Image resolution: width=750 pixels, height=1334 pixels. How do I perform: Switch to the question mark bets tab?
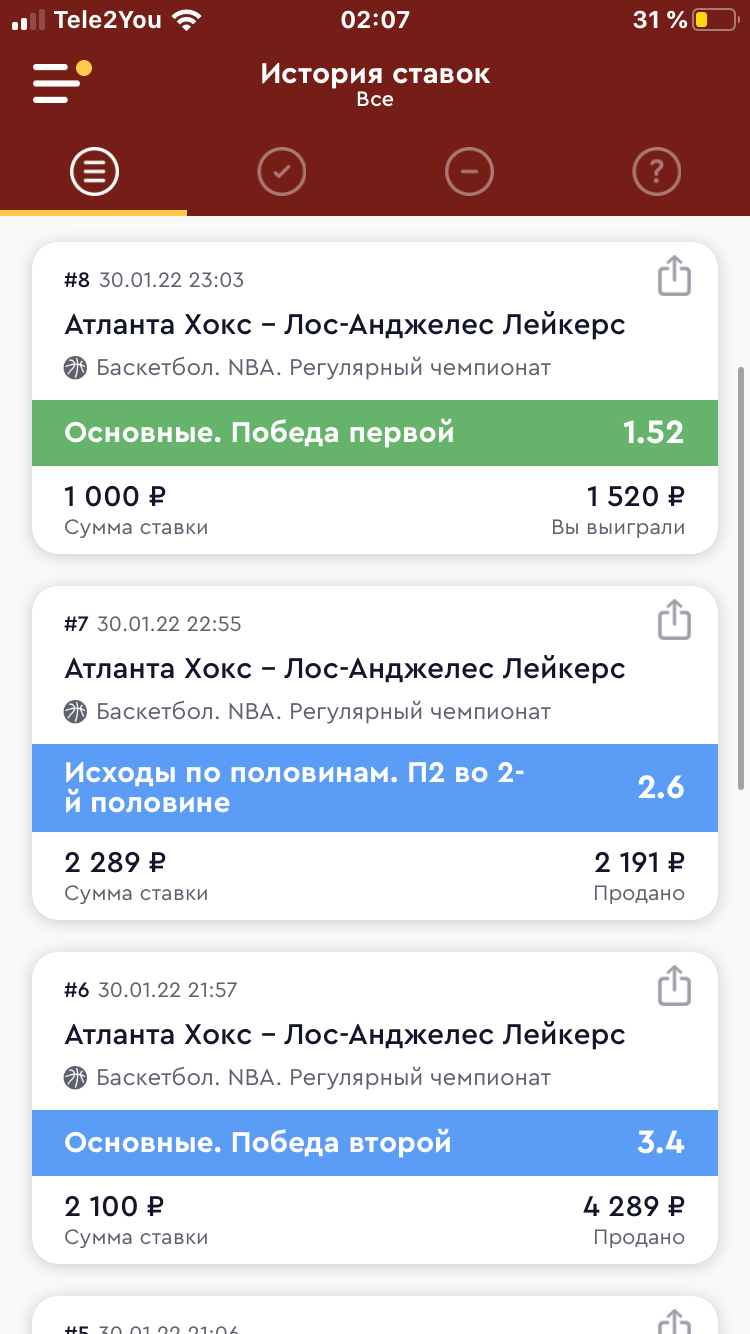click(656, 172)
